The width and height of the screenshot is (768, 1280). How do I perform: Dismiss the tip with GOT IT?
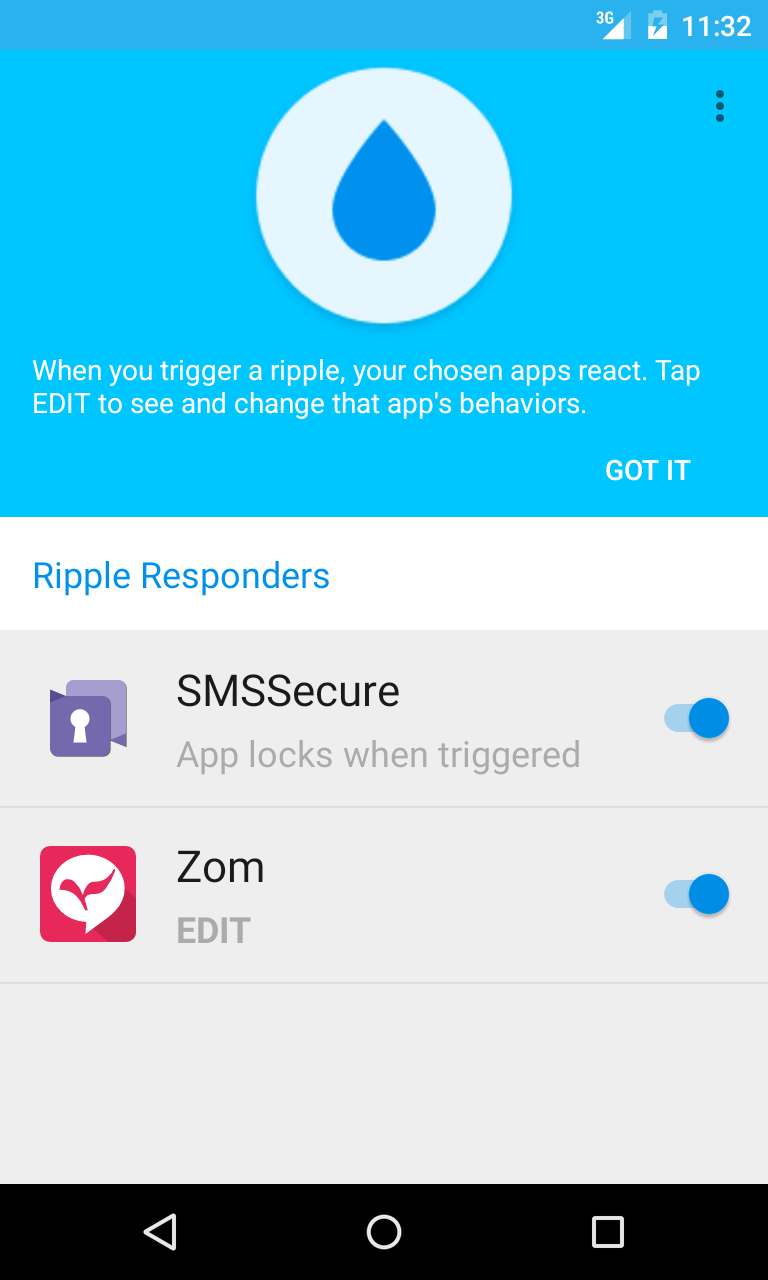(x=648, y=470)
